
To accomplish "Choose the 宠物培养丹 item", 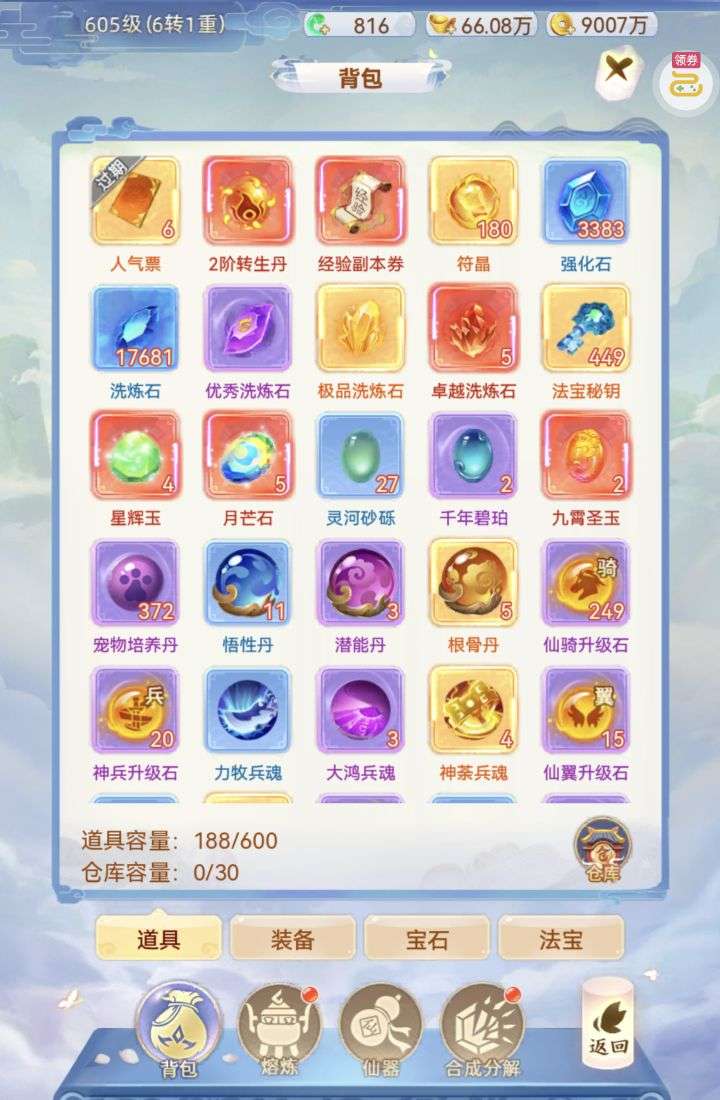I will 135,584.
